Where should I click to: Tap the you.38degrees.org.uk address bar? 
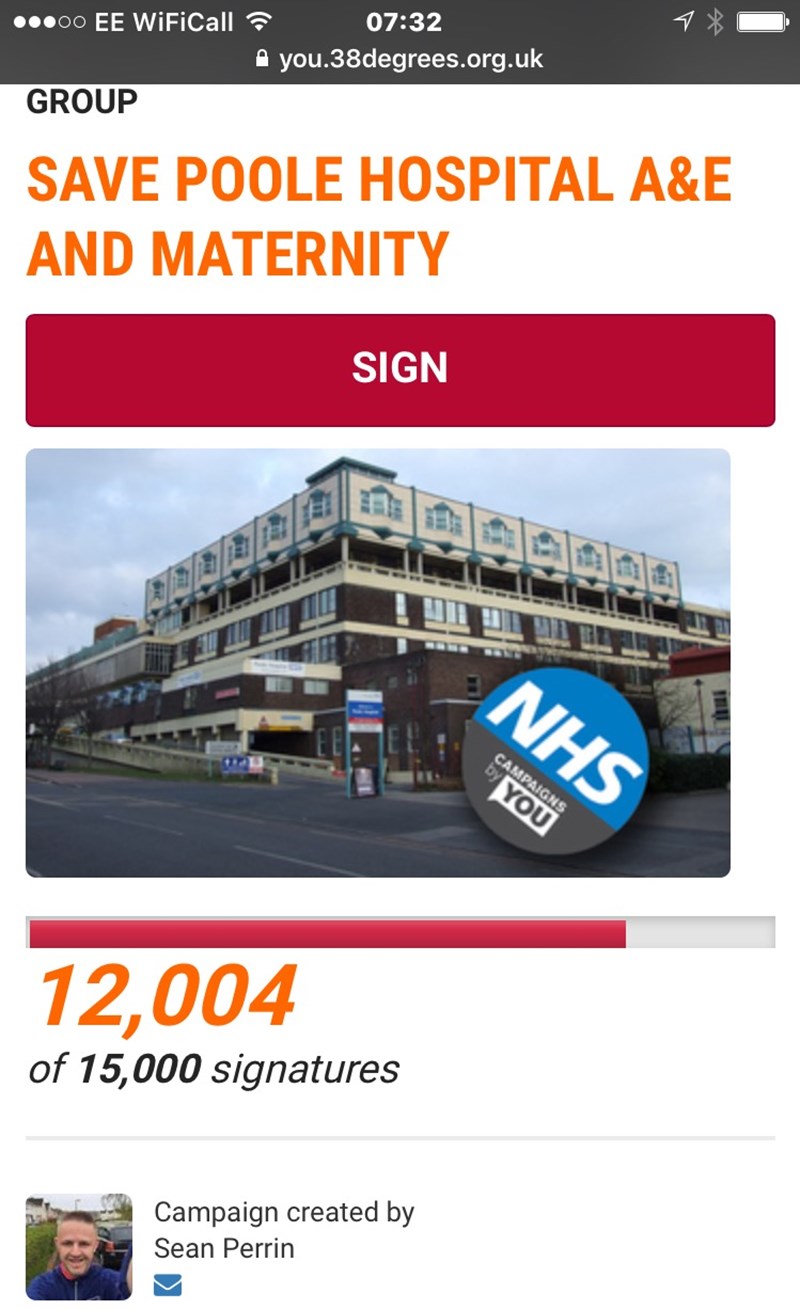point(400,59)
